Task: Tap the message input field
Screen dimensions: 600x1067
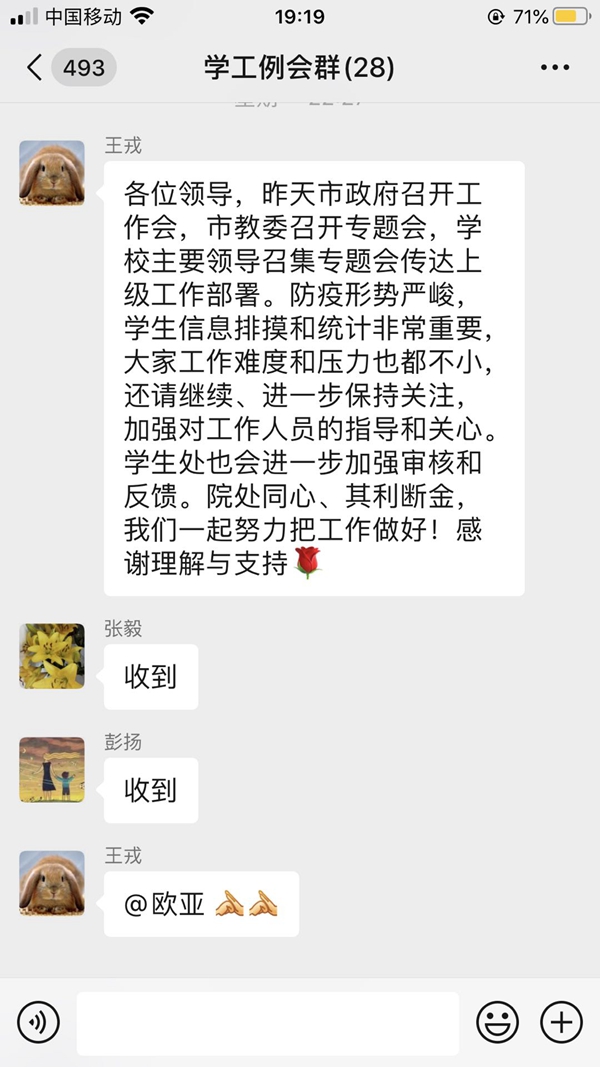Action: pos(267,1023)
